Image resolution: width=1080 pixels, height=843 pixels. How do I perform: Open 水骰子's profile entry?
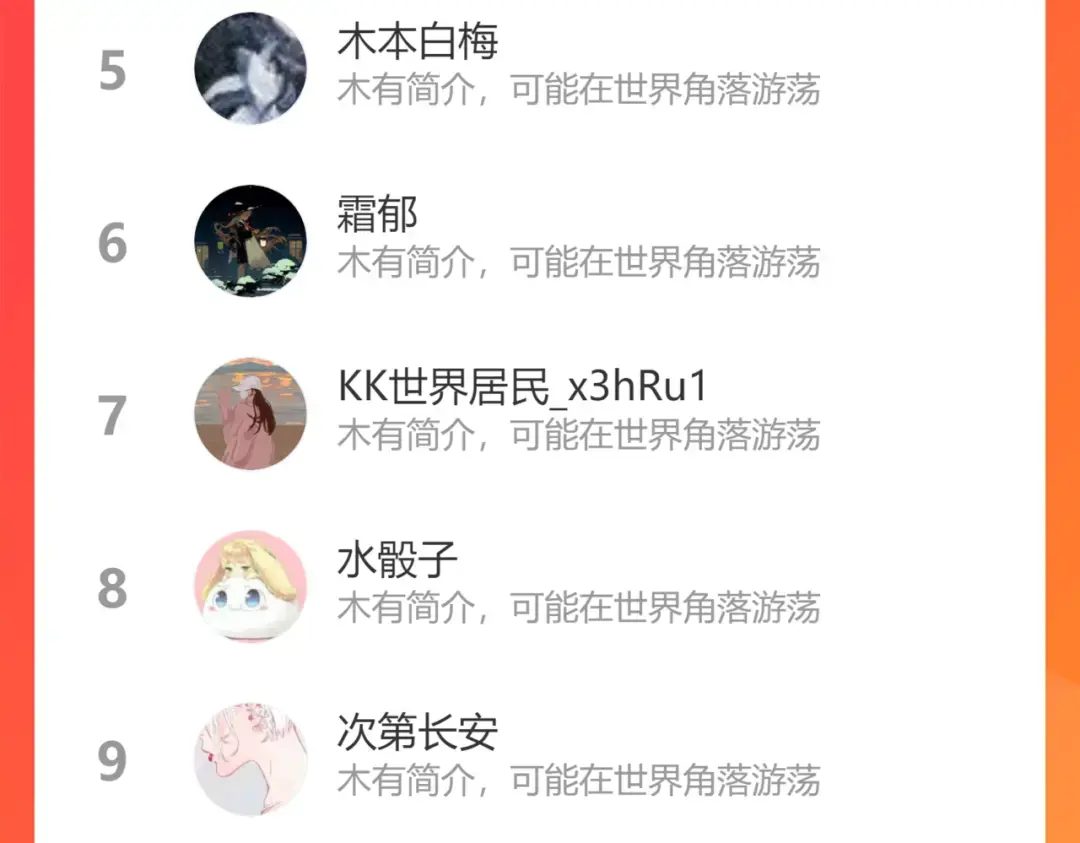point(539,587)
